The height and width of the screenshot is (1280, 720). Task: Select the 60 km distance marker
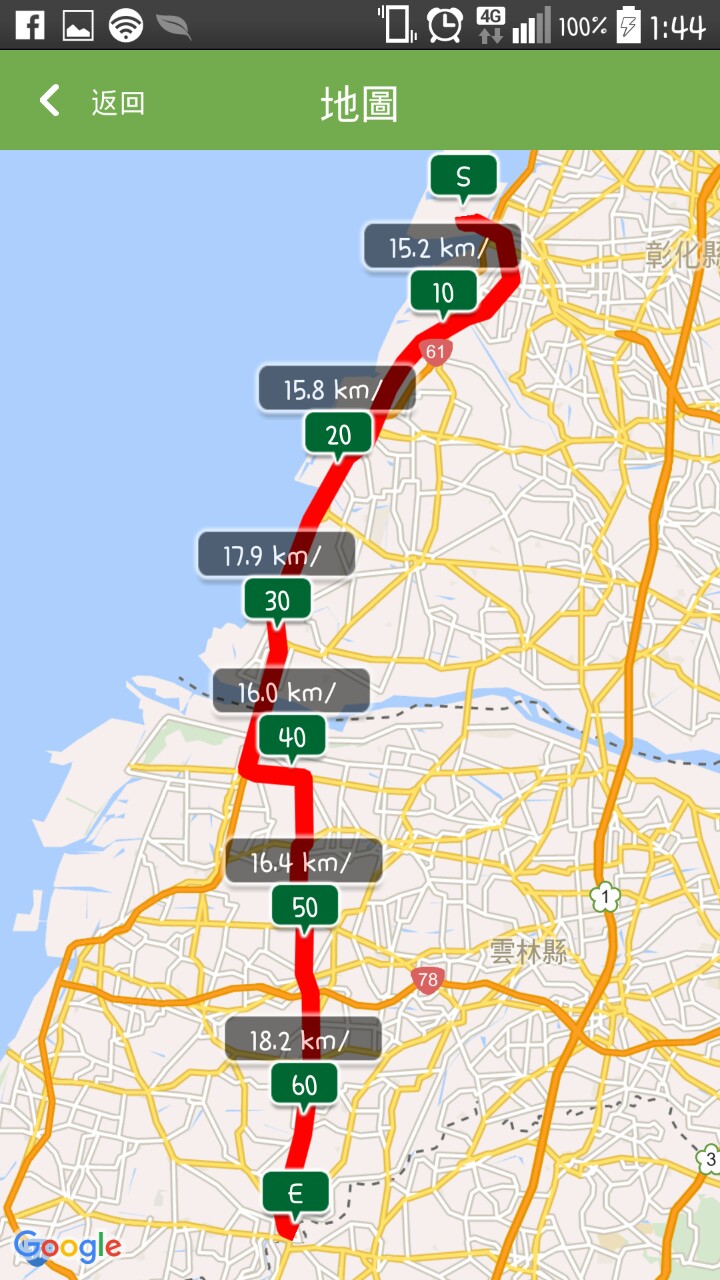pos(303,1084)
